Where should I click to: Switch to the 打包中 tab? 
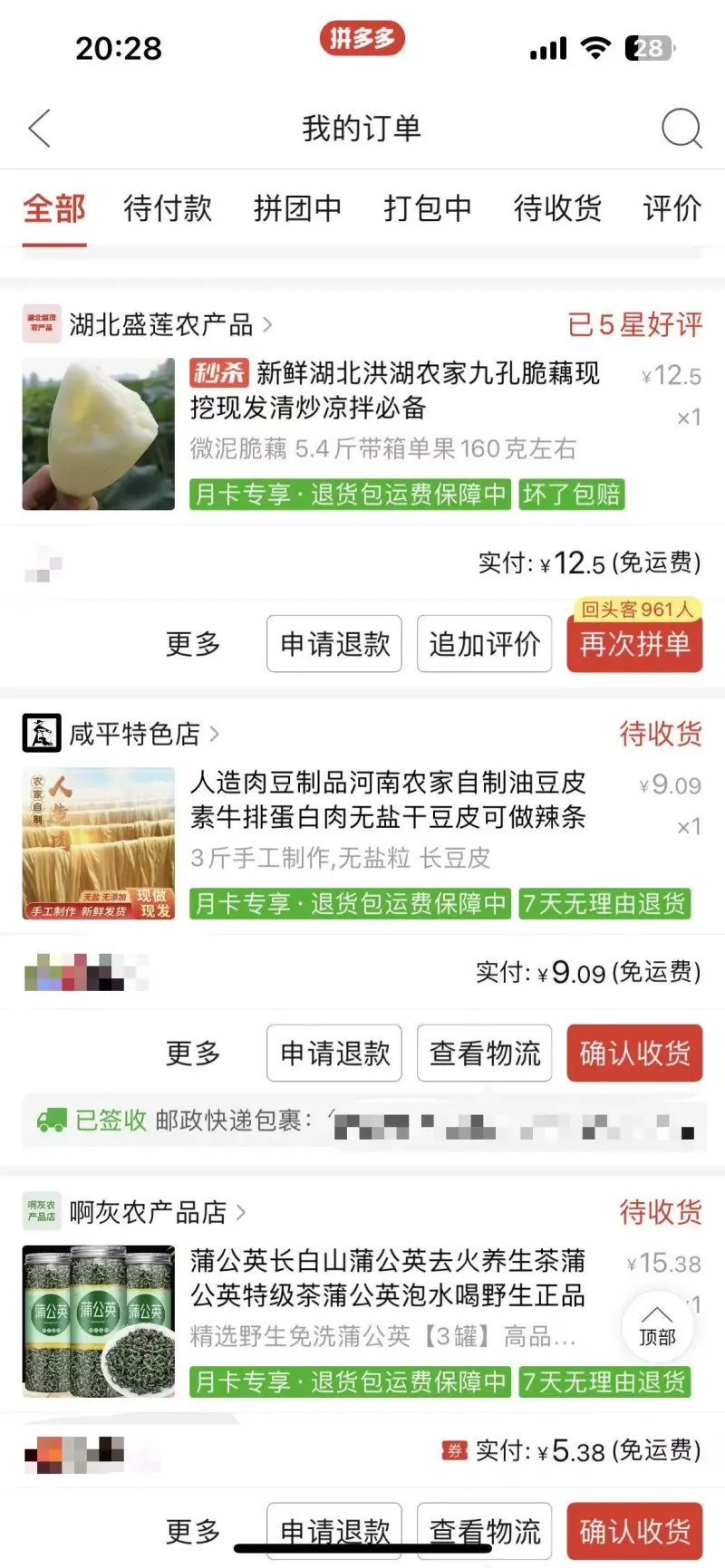[x=427, y=208]
